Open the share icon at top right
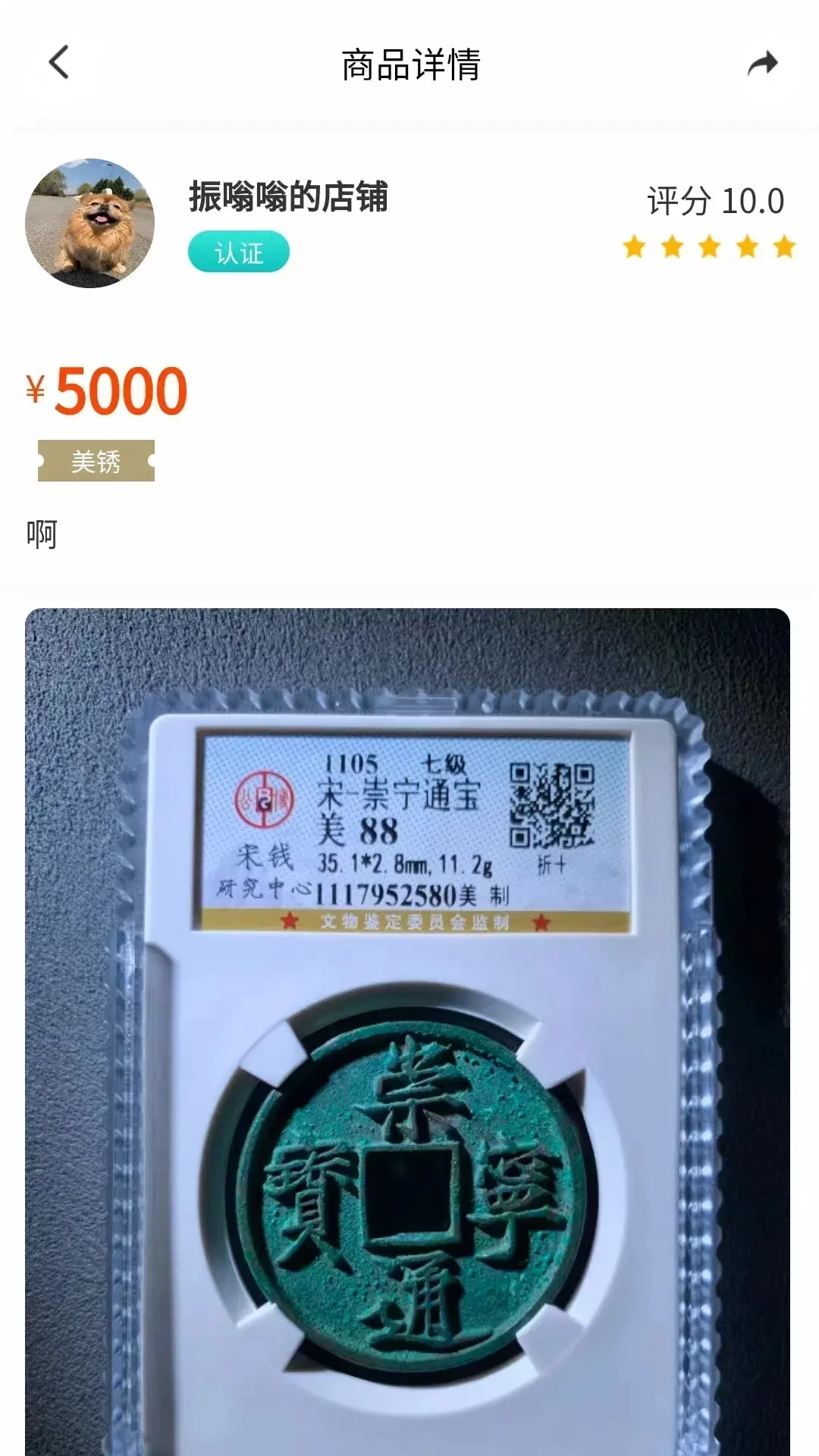Viewport: 819px width, 1456px height. coord(764,62)
